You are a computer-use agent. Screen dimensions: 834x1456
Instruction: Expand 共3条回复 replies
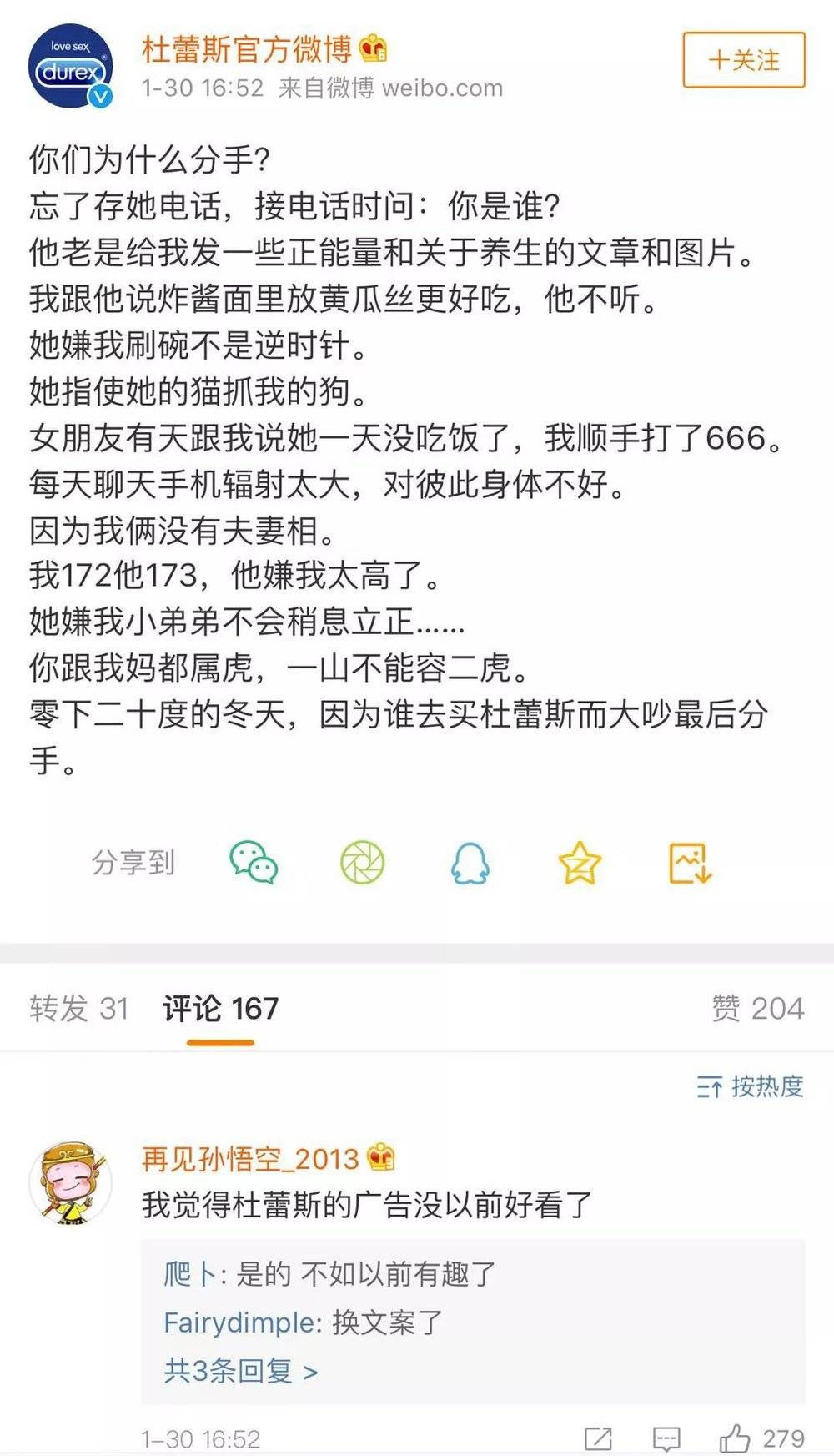coord(241,1371)
